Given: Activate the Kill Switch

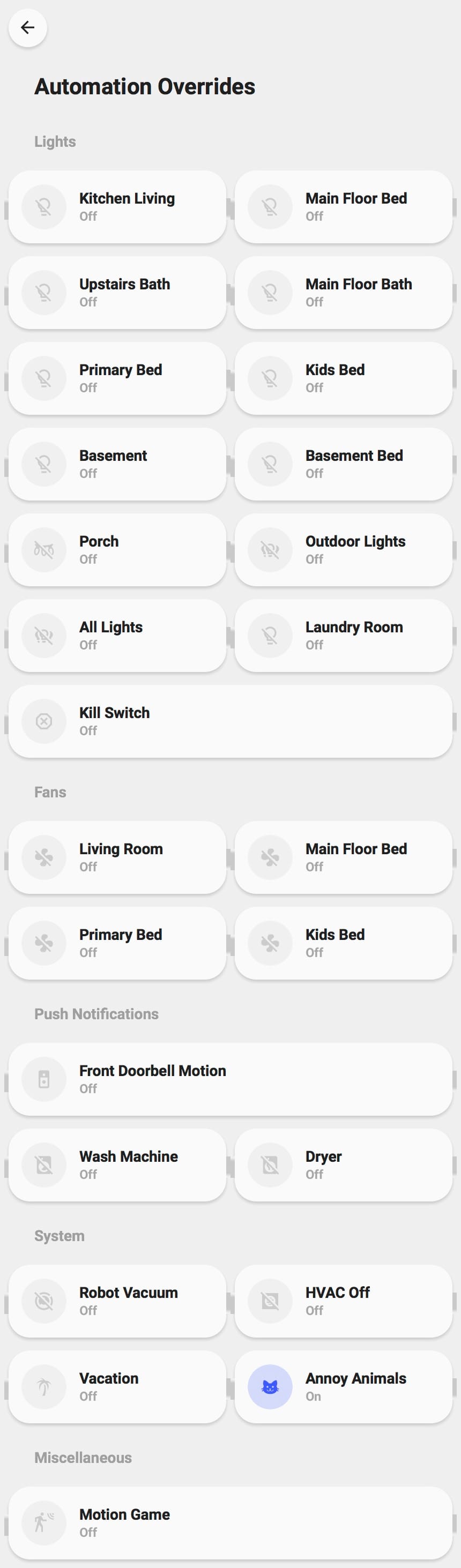Looking at the screenshot, I should (229, 721).
